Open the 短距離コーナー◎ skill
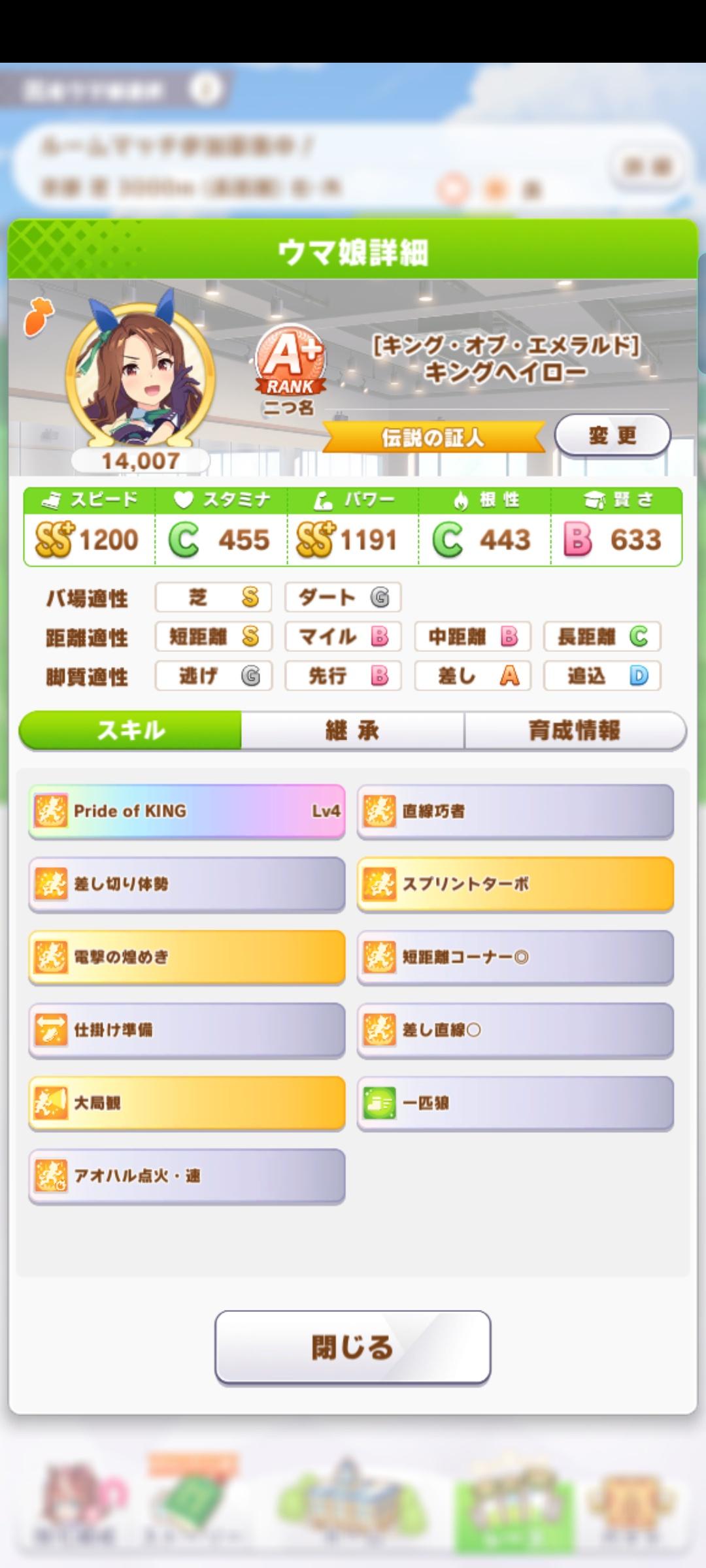 click(x=515, y=957)
